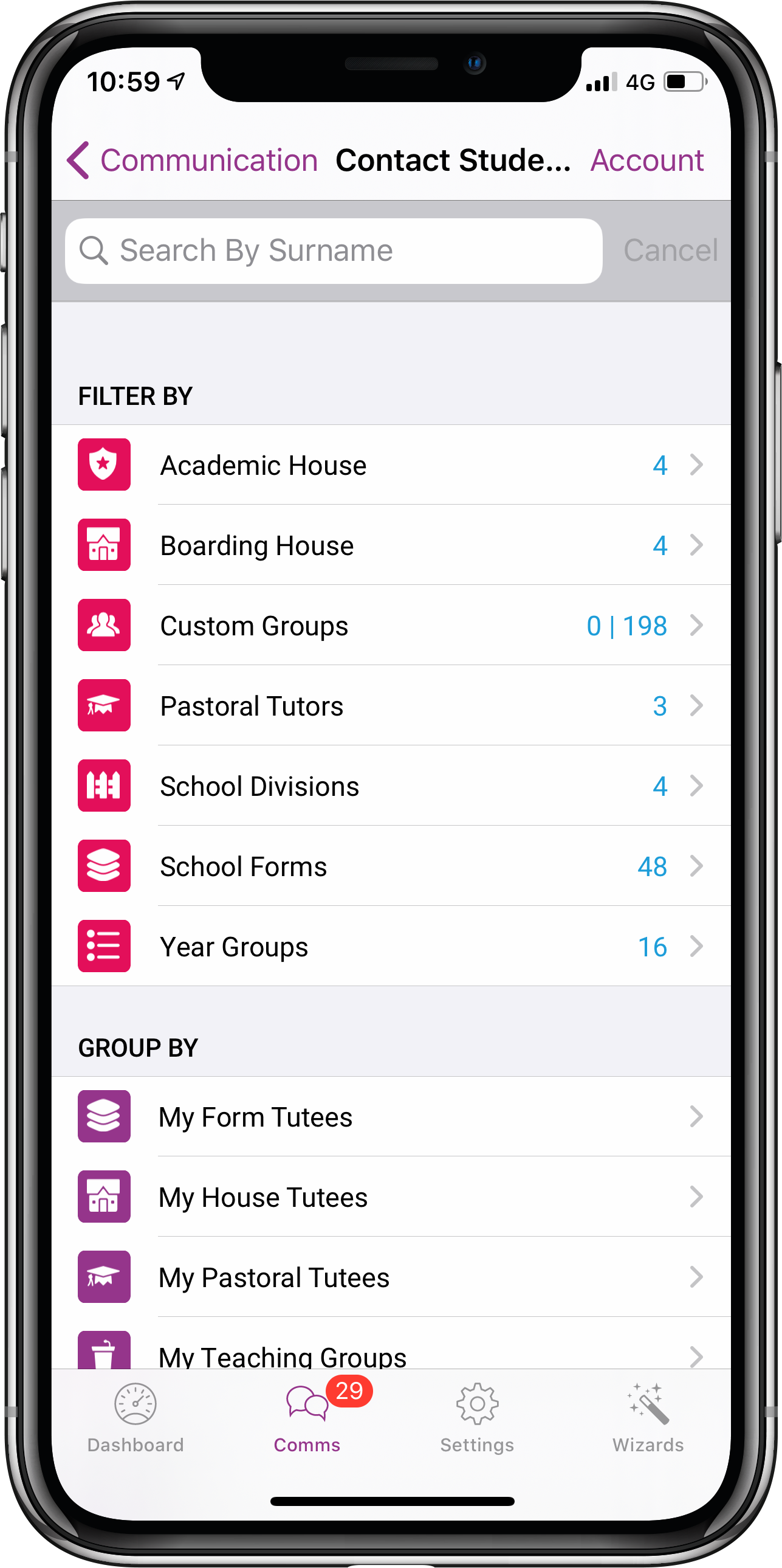Open Boarding House filter
The width and height of the screenshot is (782, 1568).
[391, 545]
